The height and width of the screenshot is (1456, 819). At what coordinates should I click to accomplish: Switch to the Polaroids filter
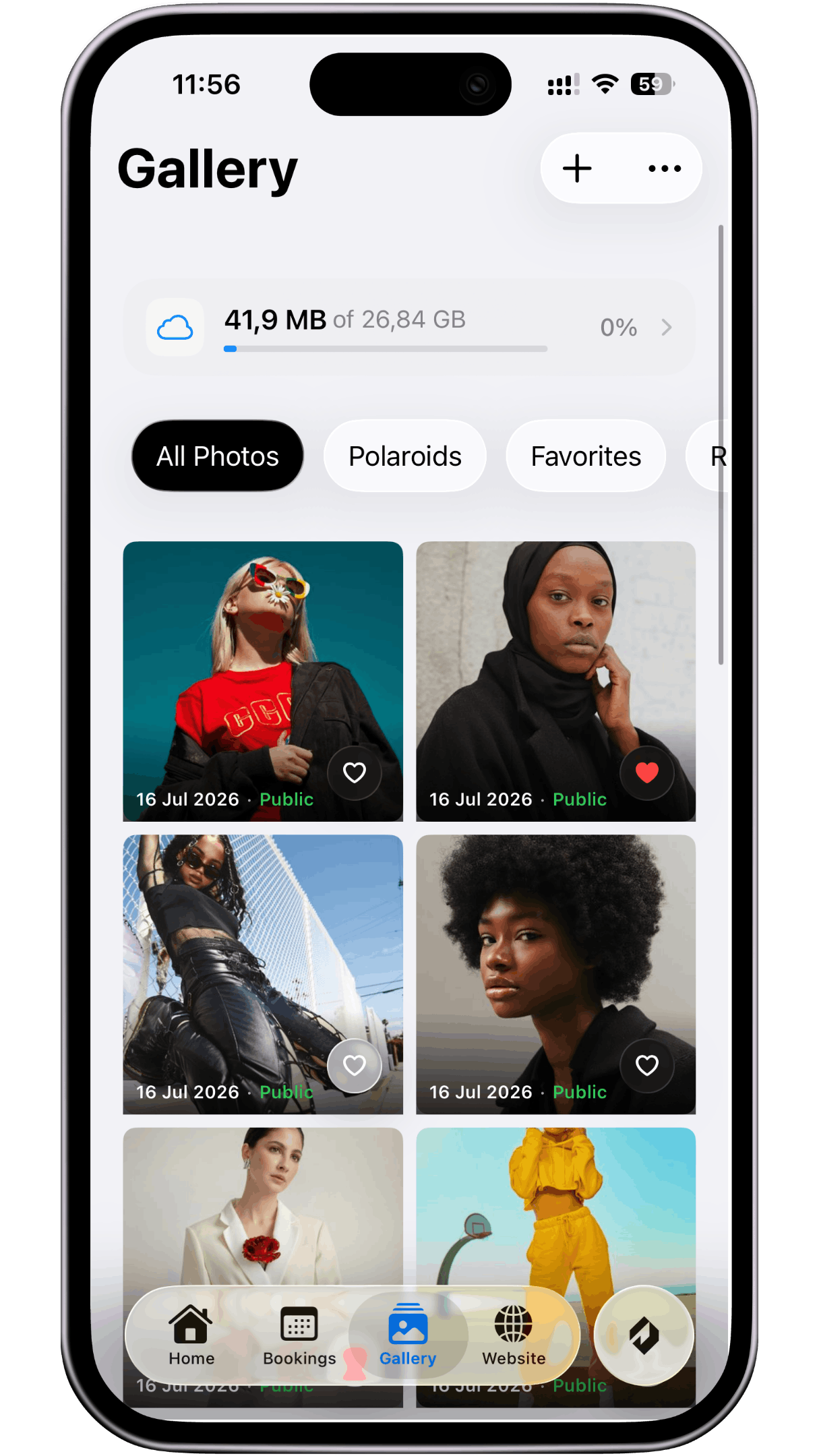tap(405, 456)
